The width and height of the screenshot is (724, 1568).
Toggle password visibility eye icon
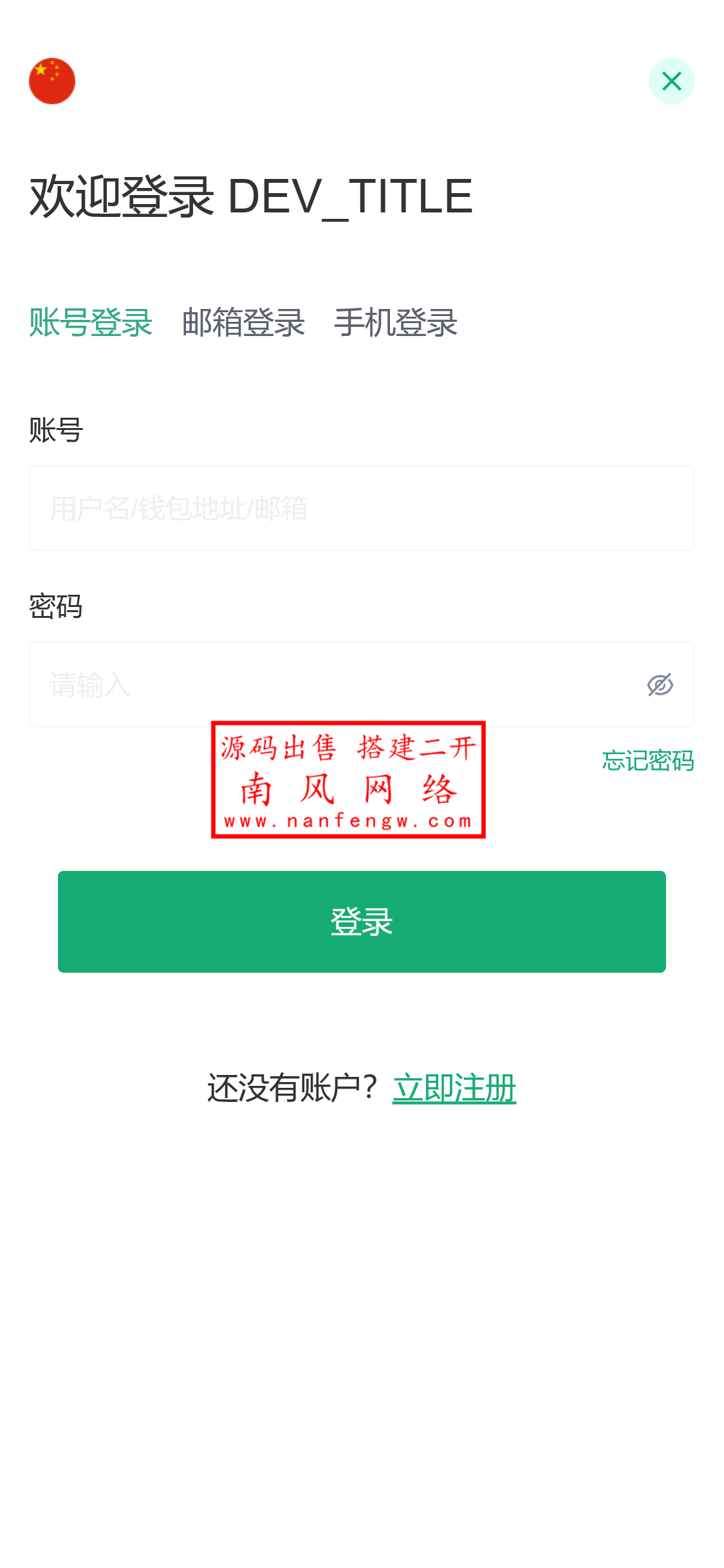click(660, 684)
